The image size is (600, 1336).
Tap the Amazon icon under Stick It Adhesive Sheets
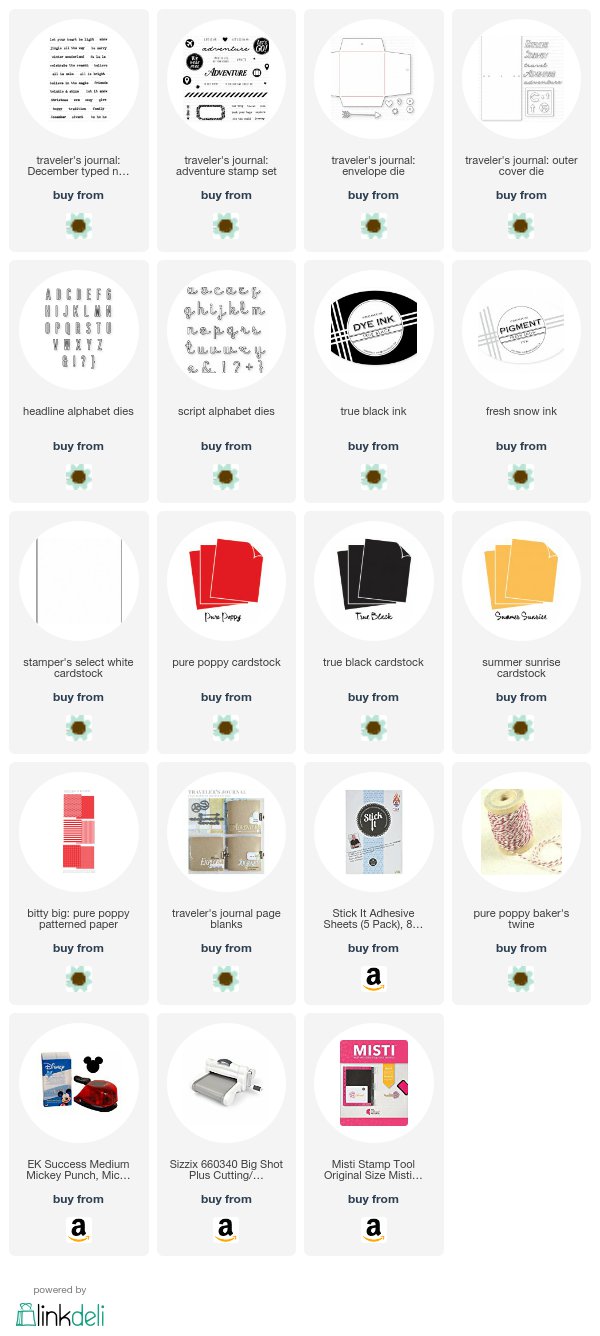coord(373,977)
